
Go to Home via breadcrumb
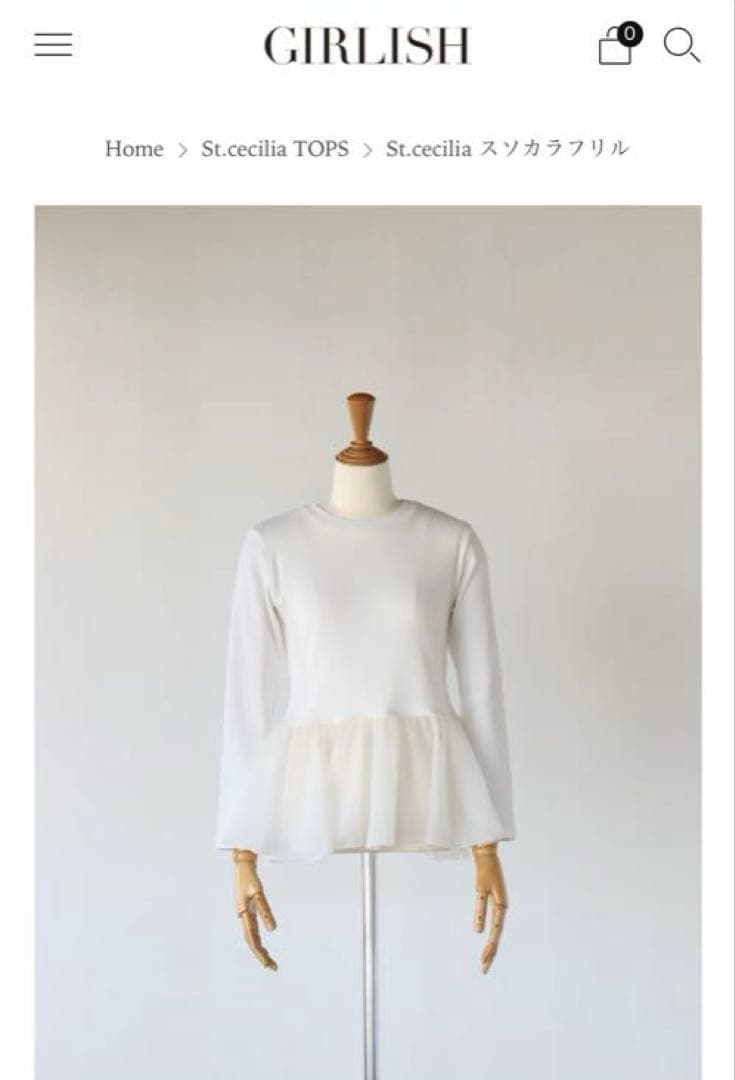133,149
